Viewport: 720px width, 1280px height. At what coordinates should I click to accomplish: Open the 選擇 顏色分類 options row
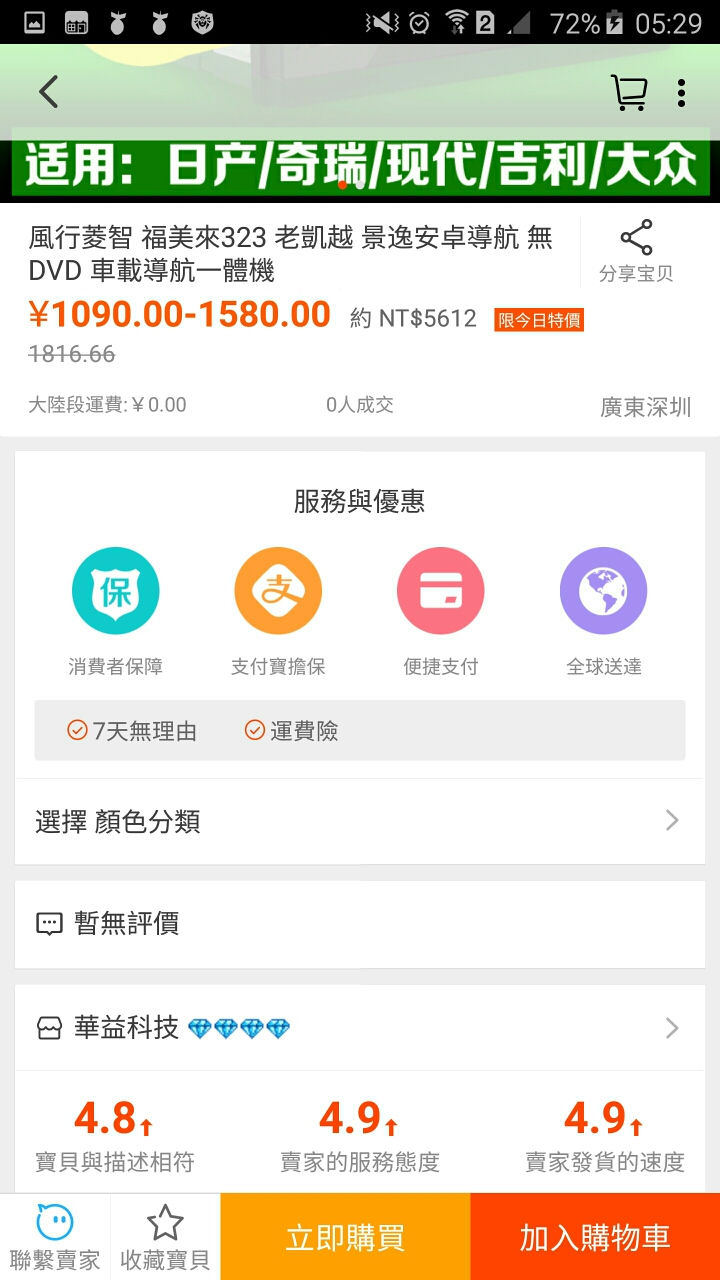point(360,822)
